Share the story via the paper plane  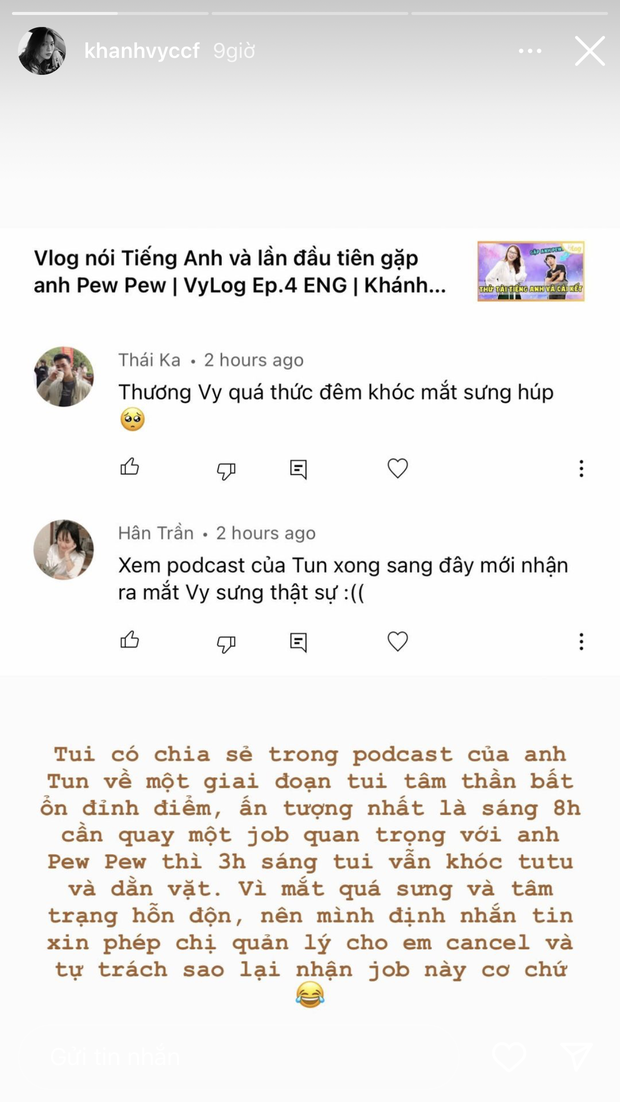tap(576, 1057)
